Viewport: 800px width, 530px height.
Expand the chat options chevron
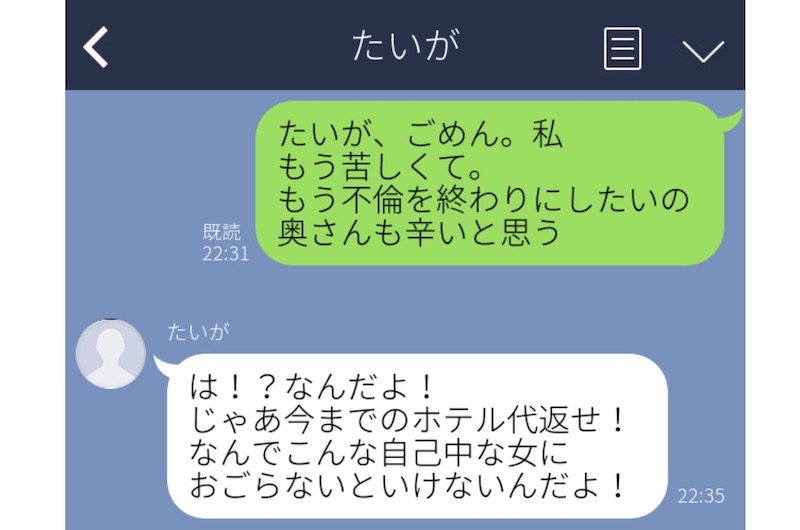pyautogui.click(x=702, y=50)
